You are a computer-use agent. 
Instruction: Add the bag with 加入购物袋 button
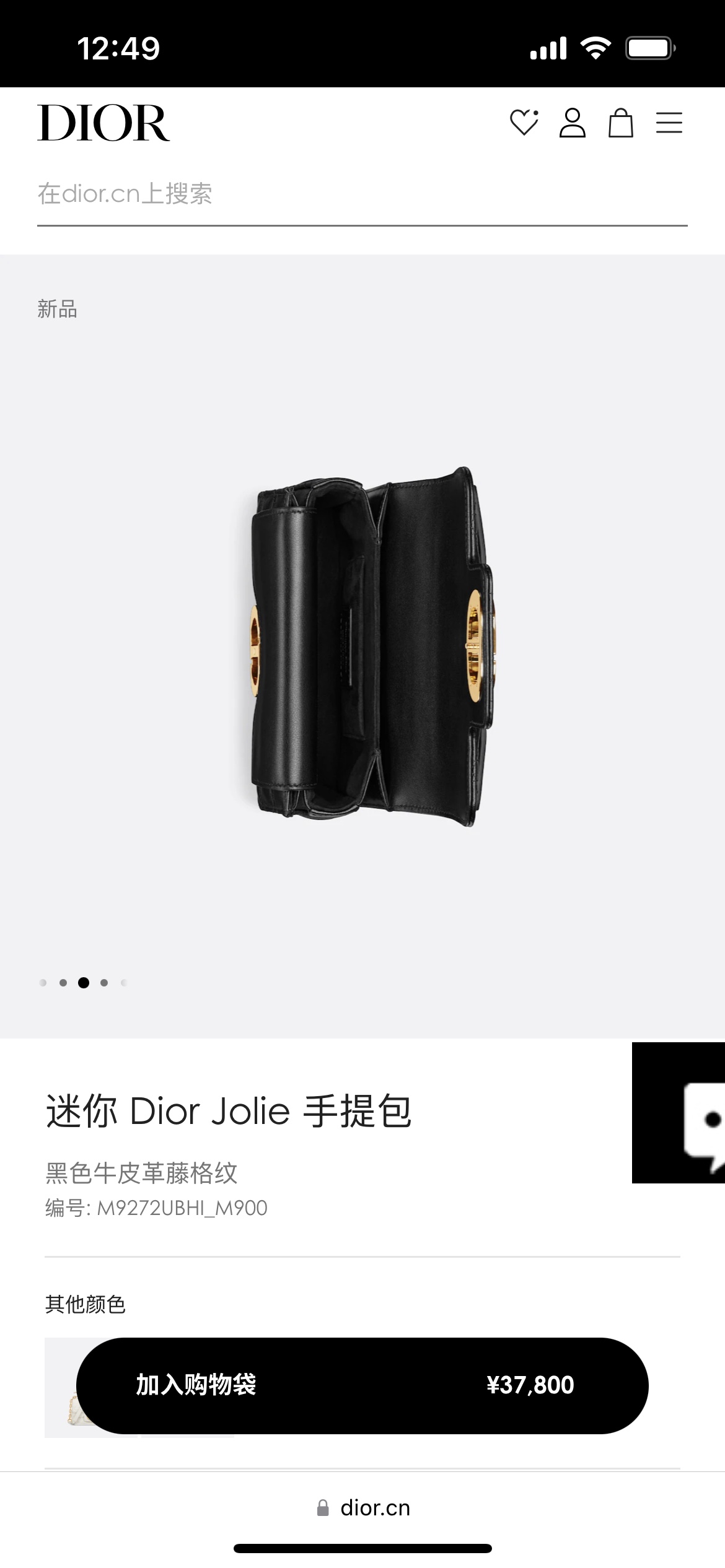[x=362, y=1385]
